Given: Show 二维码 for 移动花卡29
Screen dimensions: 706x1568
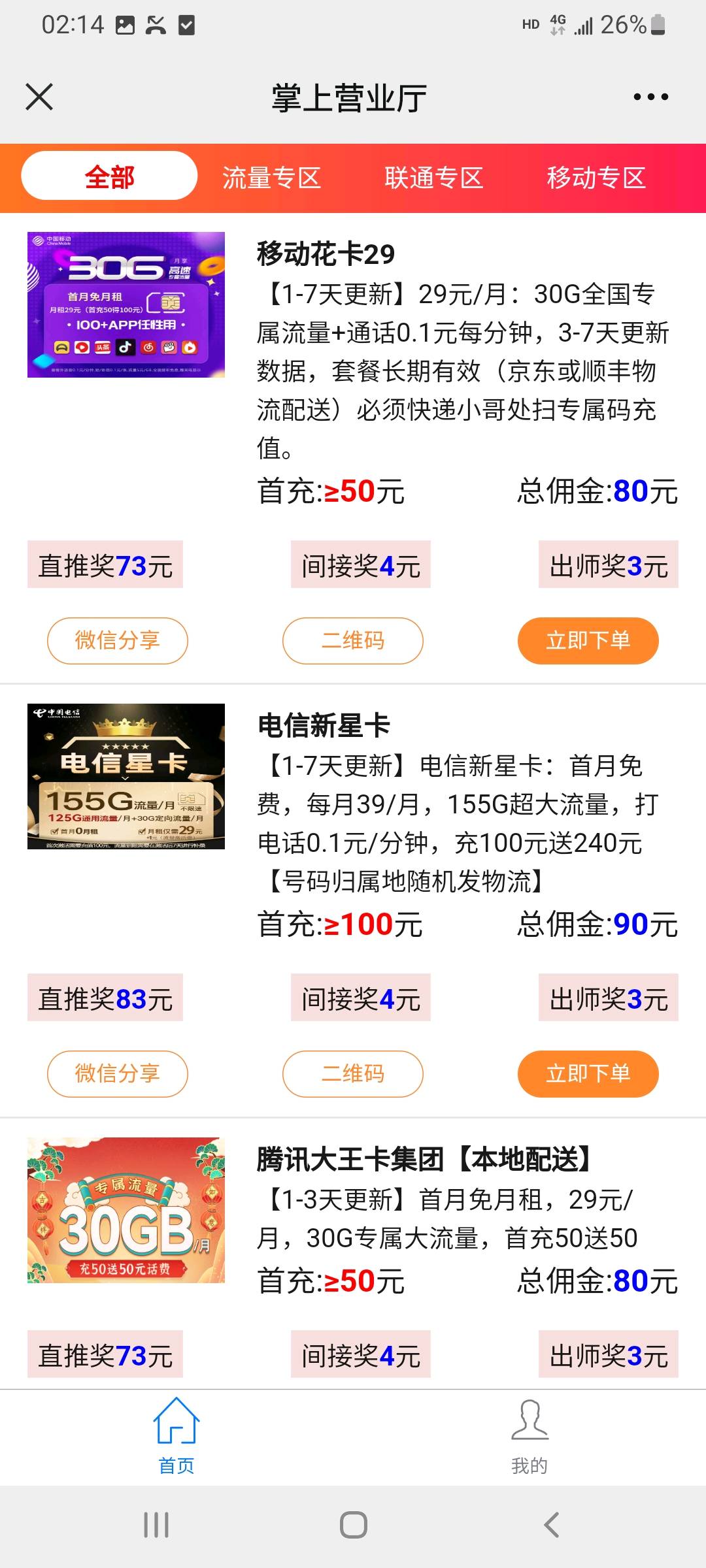Looking at the screenshot, I should tap(353, 640).
